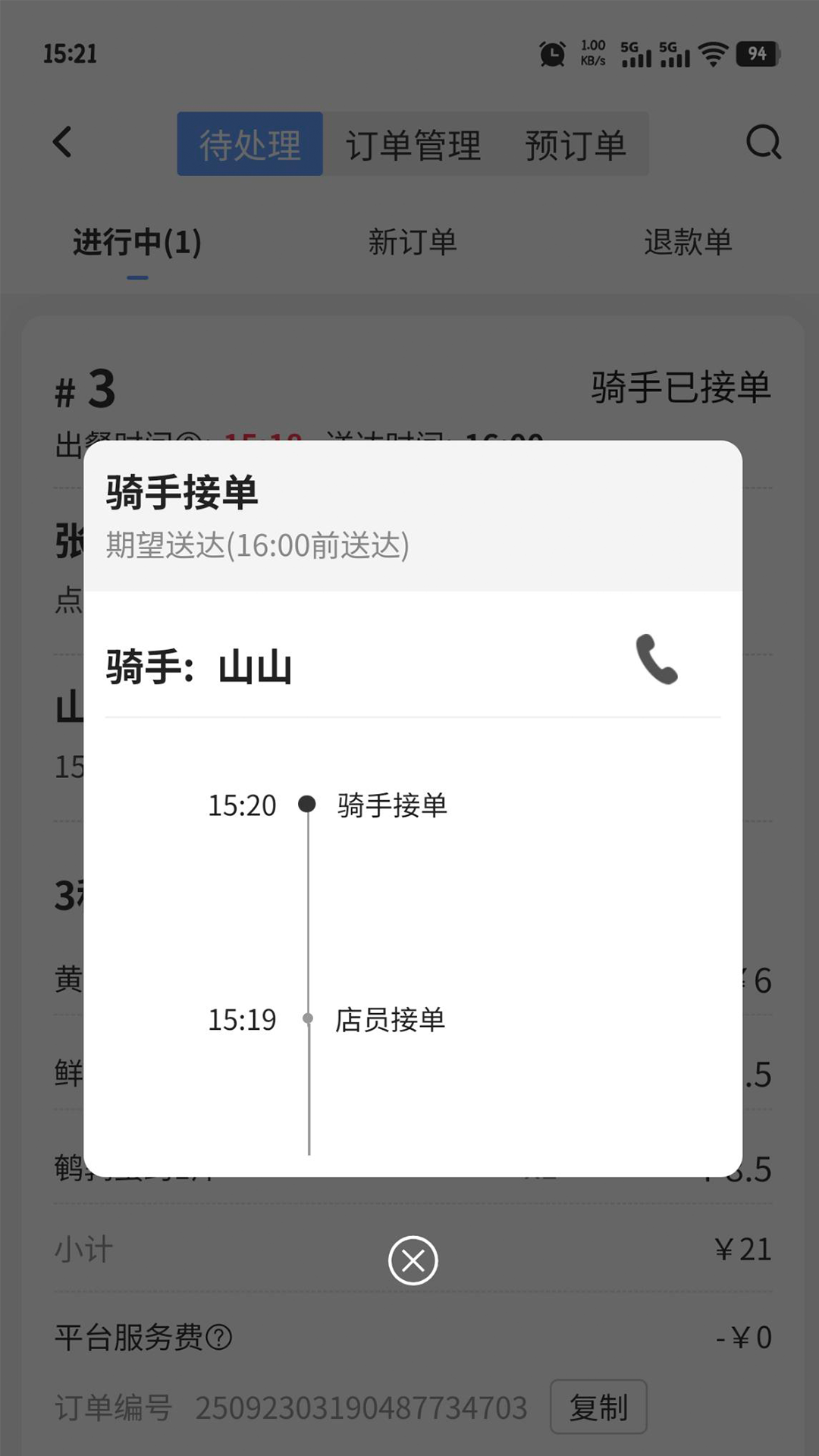Switch to 待处理 tab
This screenshot has width=819, height=1456.
[x=250, y=144]
